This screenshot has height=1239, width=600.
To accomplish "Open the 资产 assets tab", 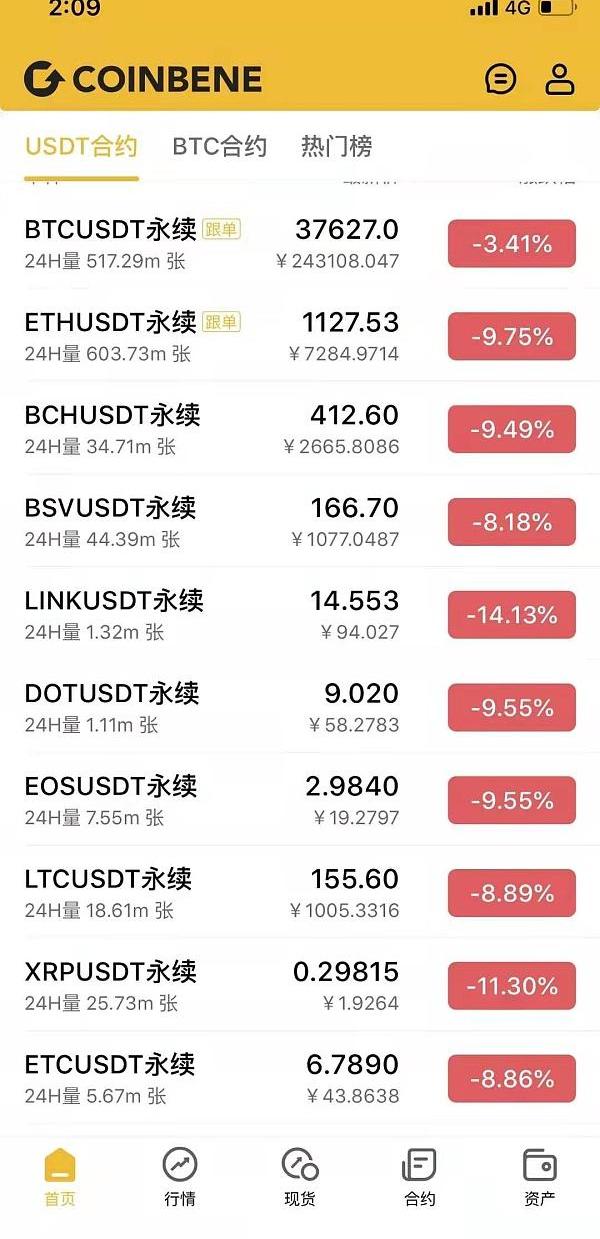I will pos(540,1177).
